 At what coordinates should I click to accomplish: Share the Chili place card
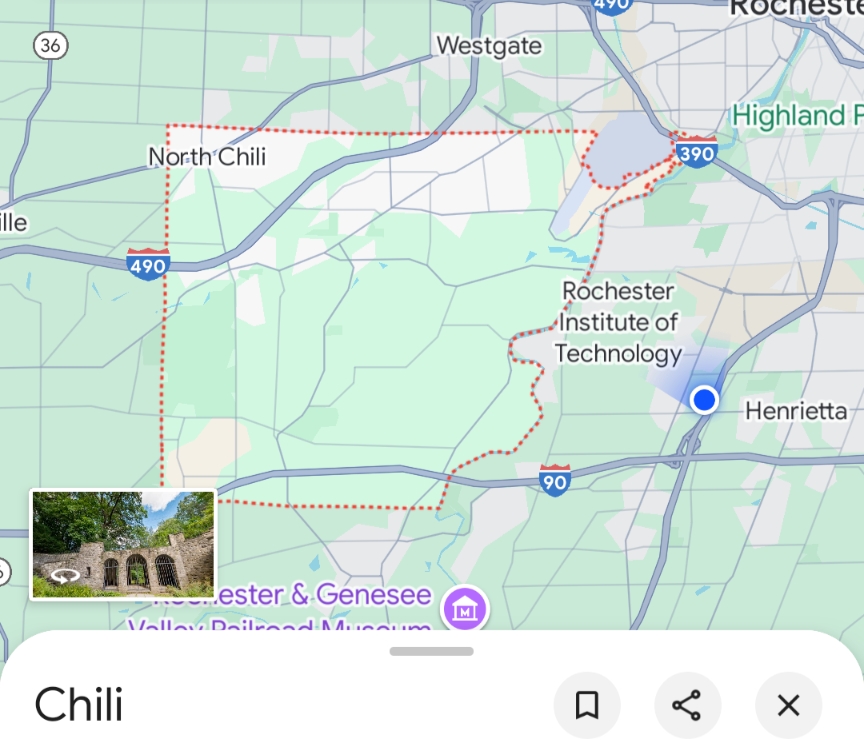(687, 706)
